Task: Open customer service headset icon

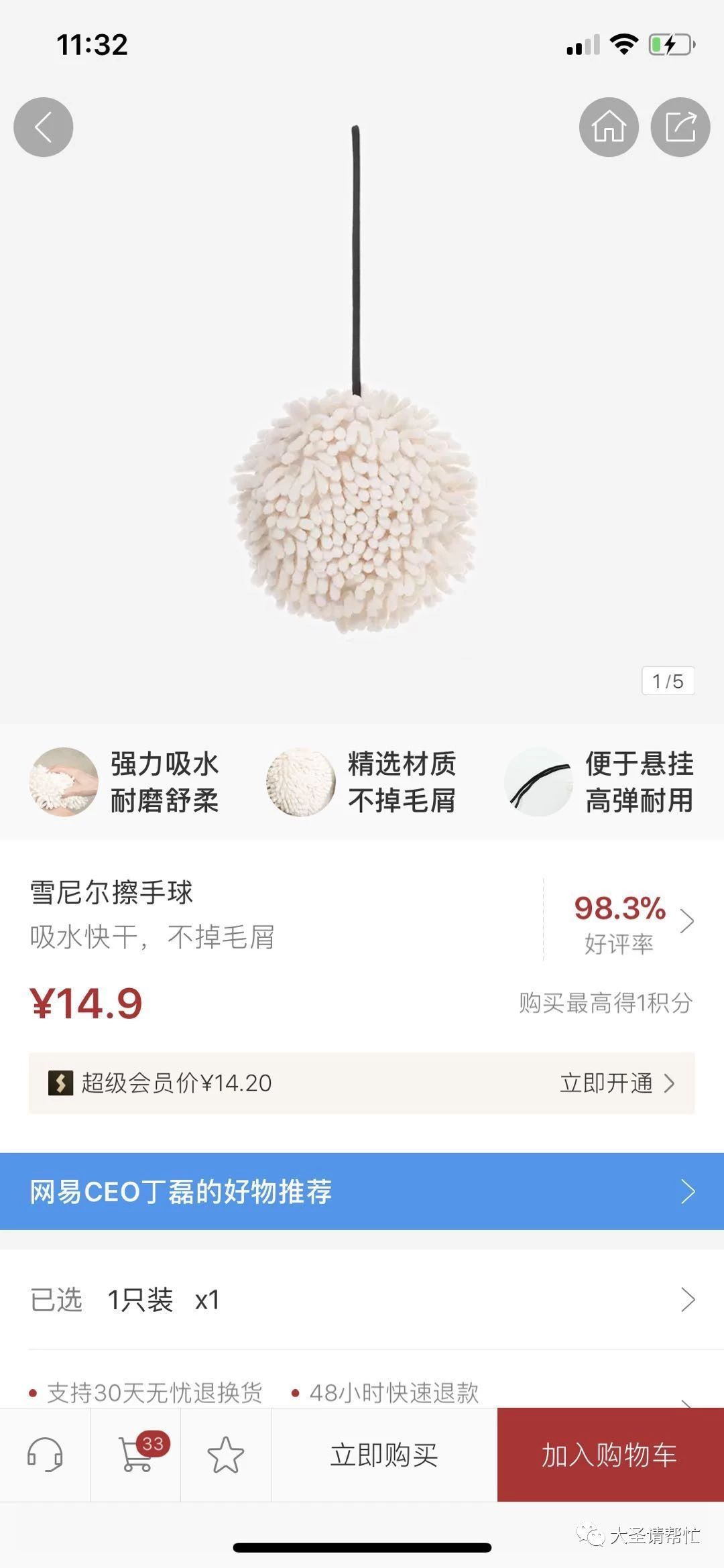Action: (x=45, y=1455)
